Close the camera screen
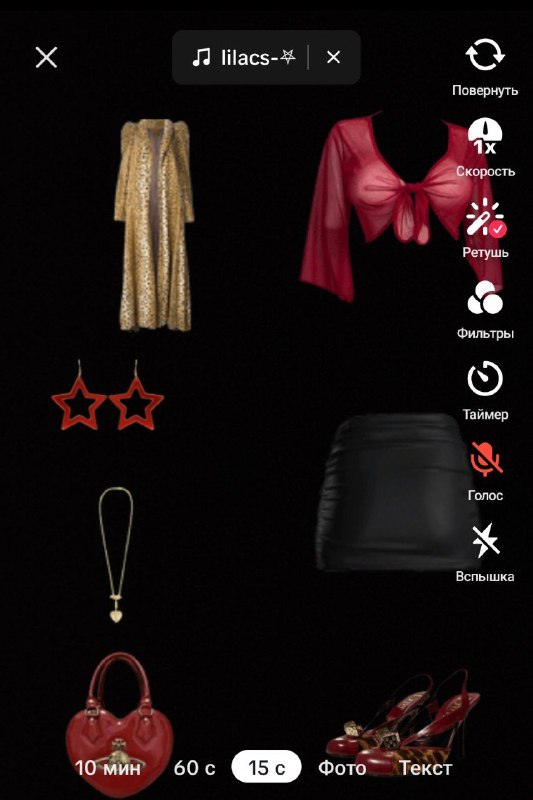 coord(46,57)
